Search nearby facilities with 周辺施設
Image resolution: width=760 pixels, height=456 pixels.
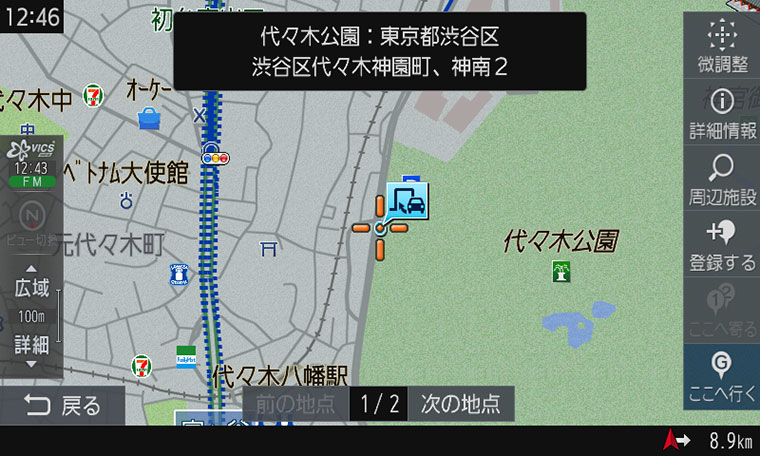[x=721, y=179]
